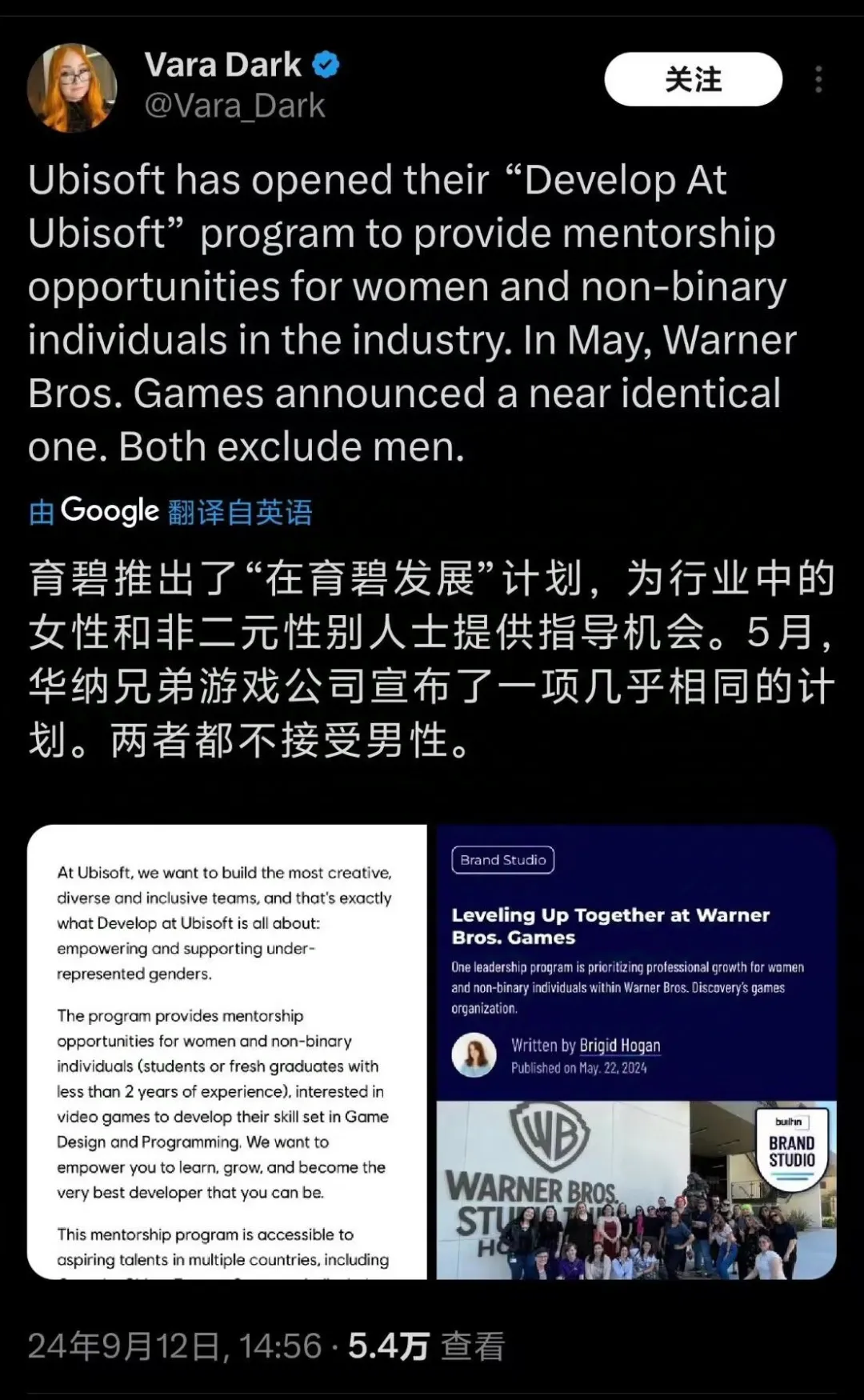The width and height of the screenshot is (864, 1400).
Task: Follow Vara Dark with the 关注 button
Action: (693, 79)
